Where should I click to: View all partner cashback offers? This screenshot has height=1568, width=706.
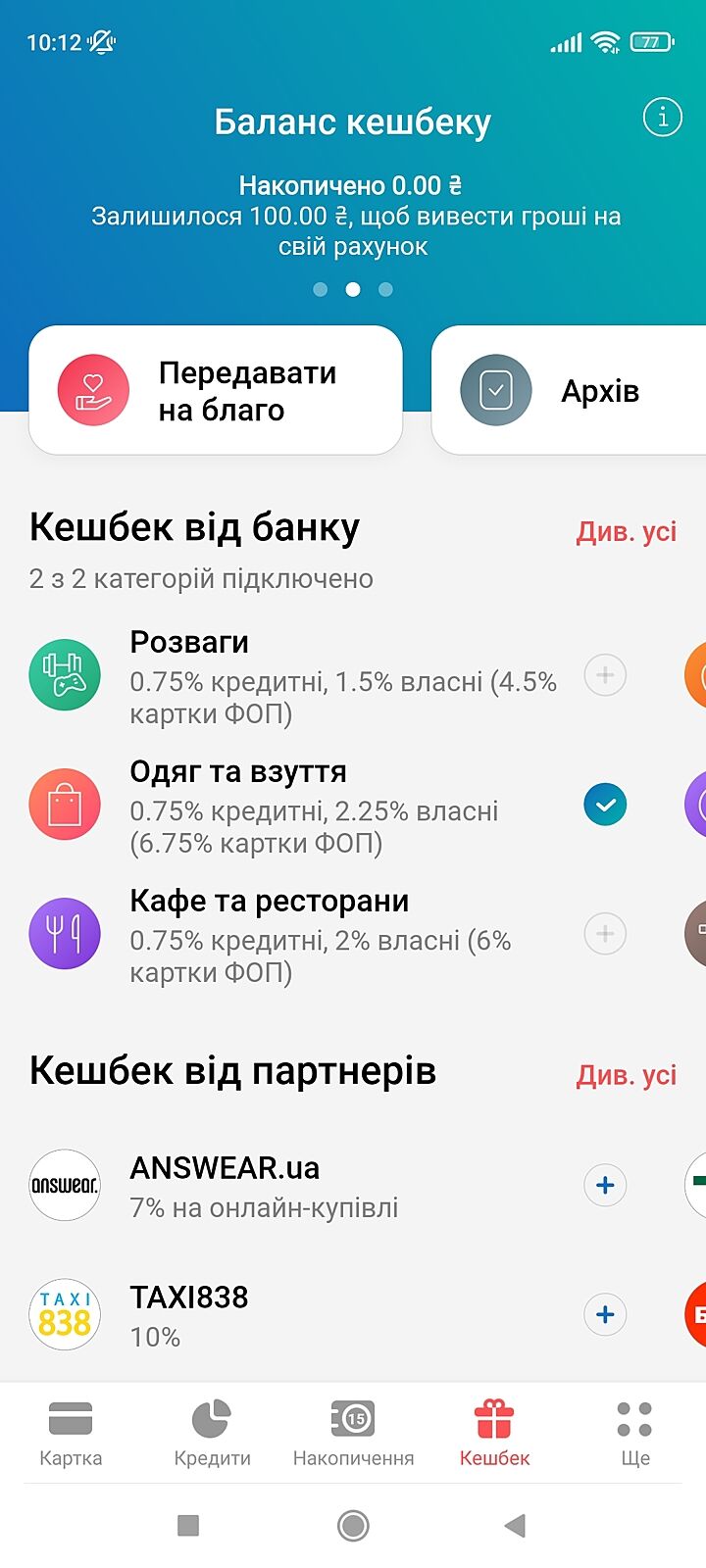(626, 1075)
